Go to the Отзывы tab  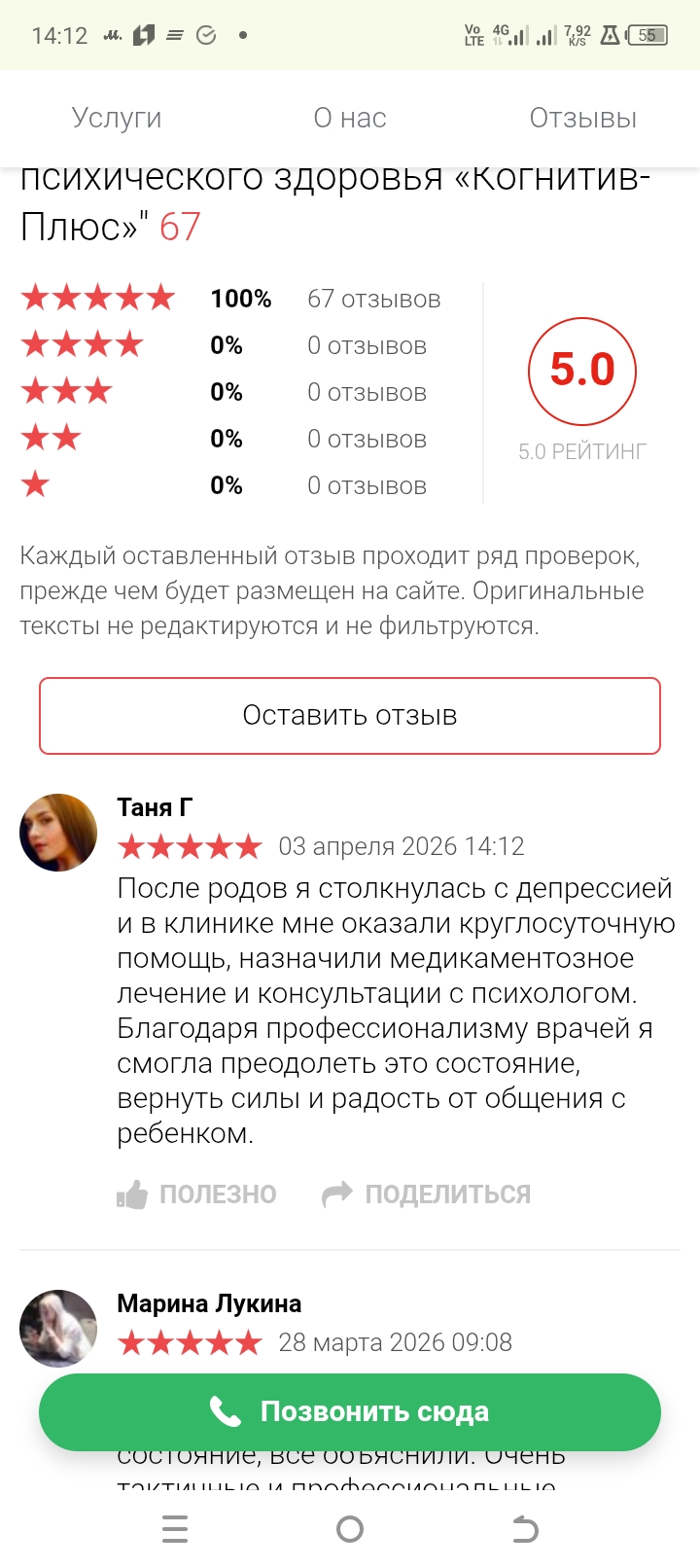582,119
